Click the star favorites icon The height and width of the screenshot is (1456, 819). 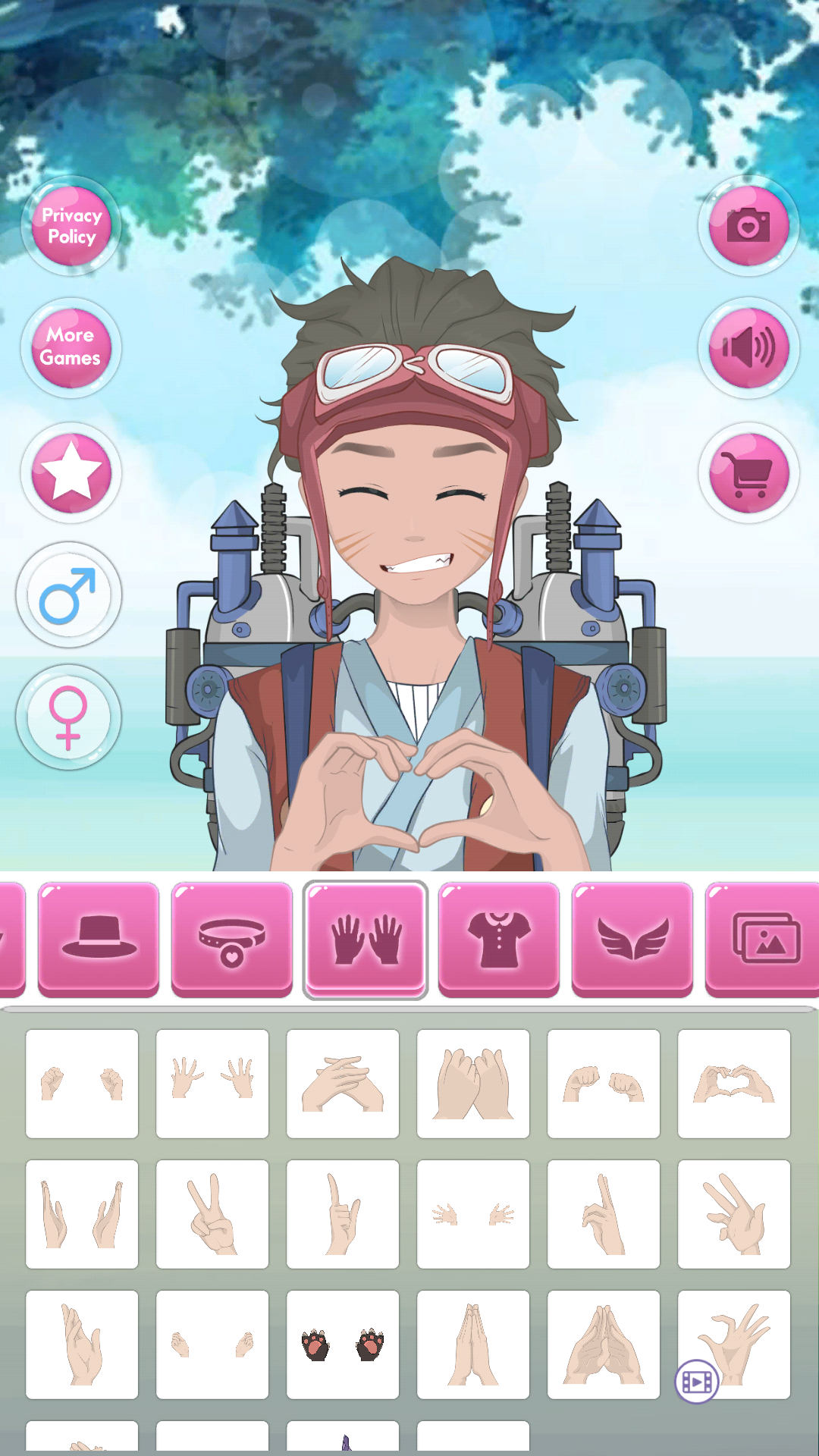[x=71, y=472]
